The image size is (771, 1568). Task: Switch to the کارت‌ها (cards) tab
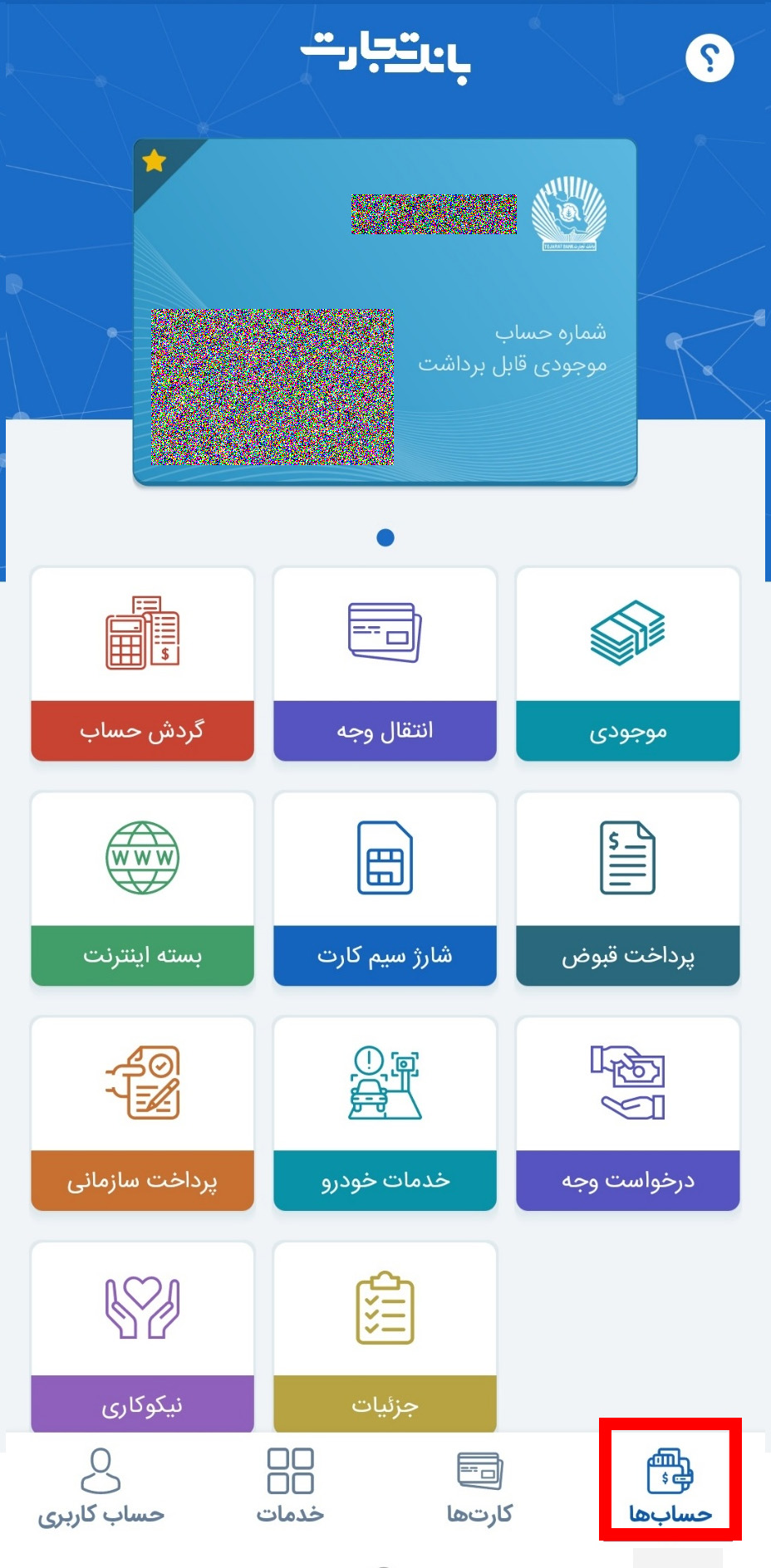click(480, 1487)
